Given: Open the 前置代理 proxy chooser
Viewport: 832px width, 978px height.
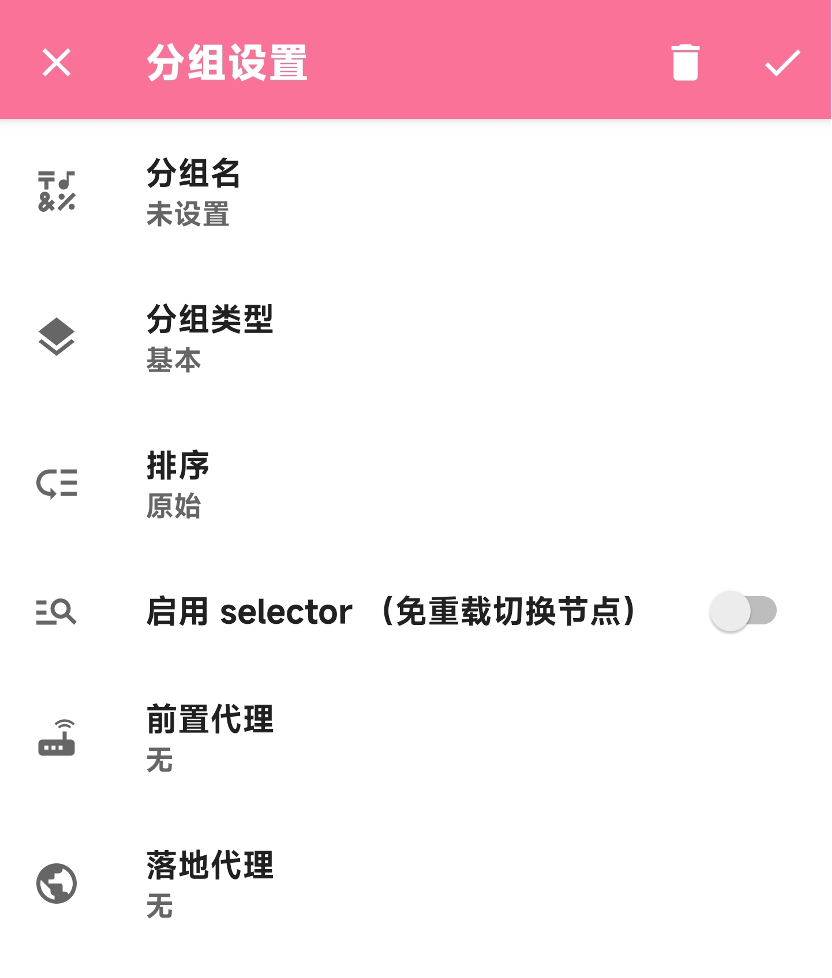Looking at the screenshot, I should point(300,738).
